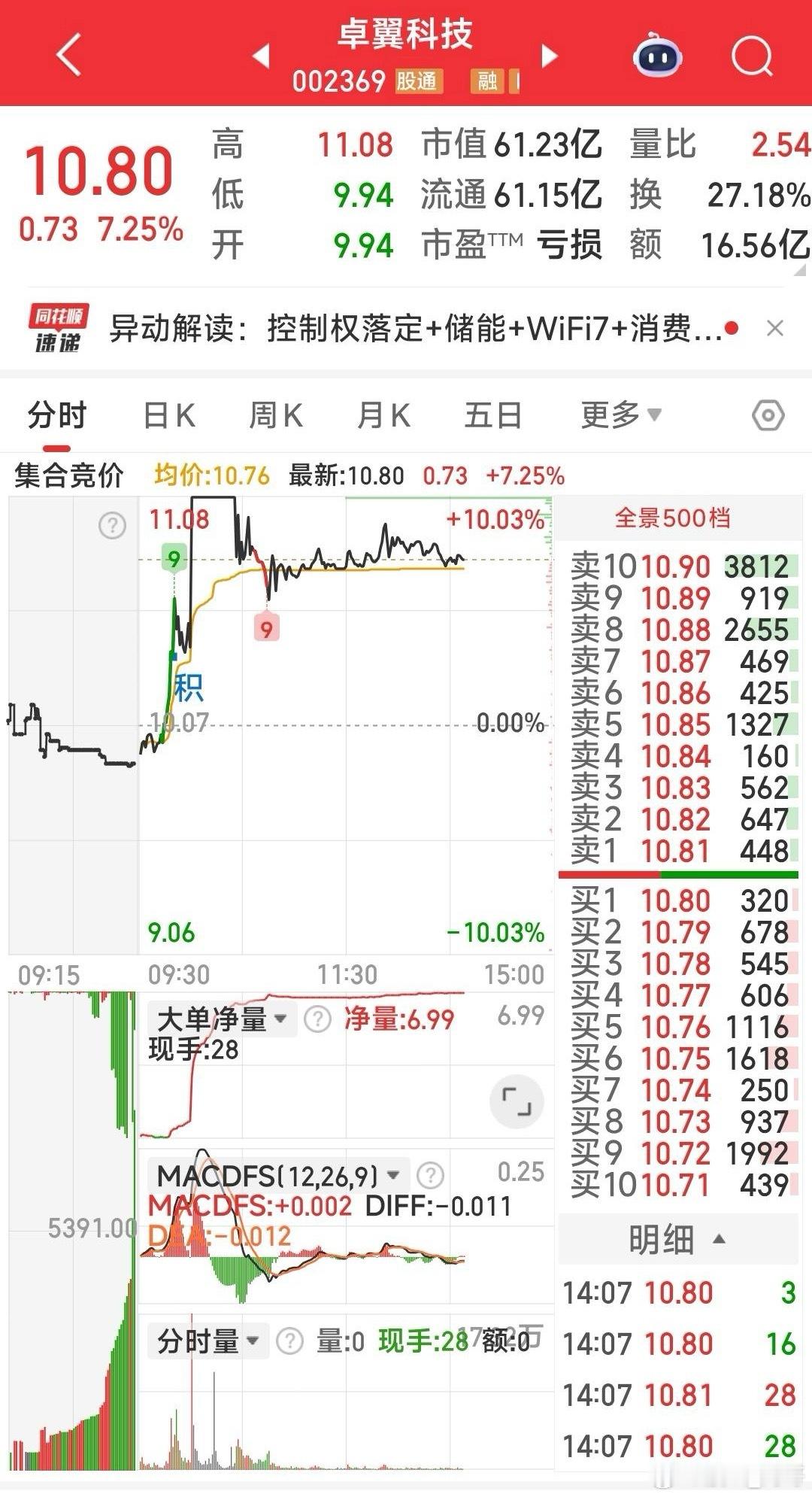Switch to the 五日 tab
Image resolution: width=812 pixels, height=1497 pixels.
coord(492,413)
